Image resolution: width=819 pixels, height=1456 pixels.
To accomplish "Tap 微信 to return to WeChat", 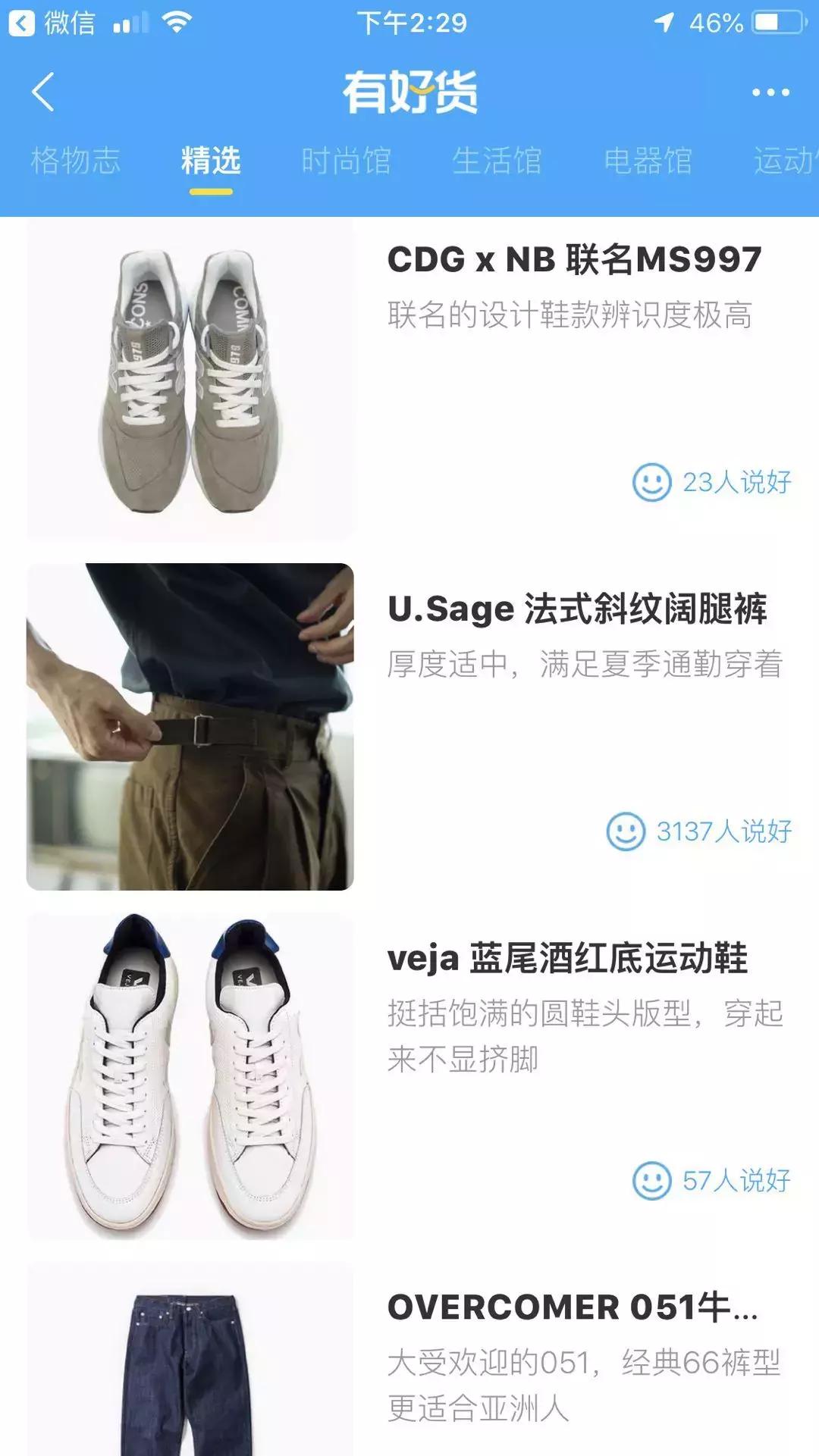I will coord(64,20).
